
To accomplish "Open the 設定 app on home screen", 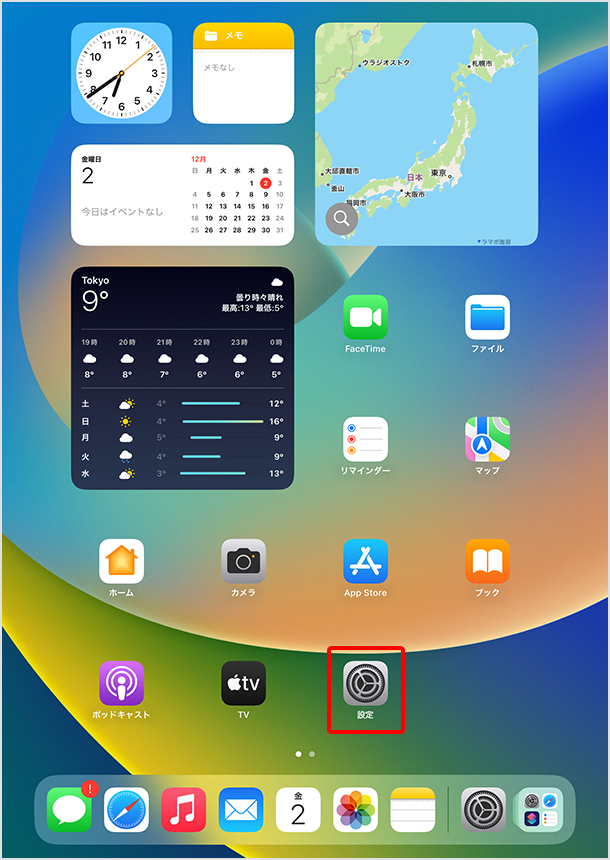I will 365,684.
